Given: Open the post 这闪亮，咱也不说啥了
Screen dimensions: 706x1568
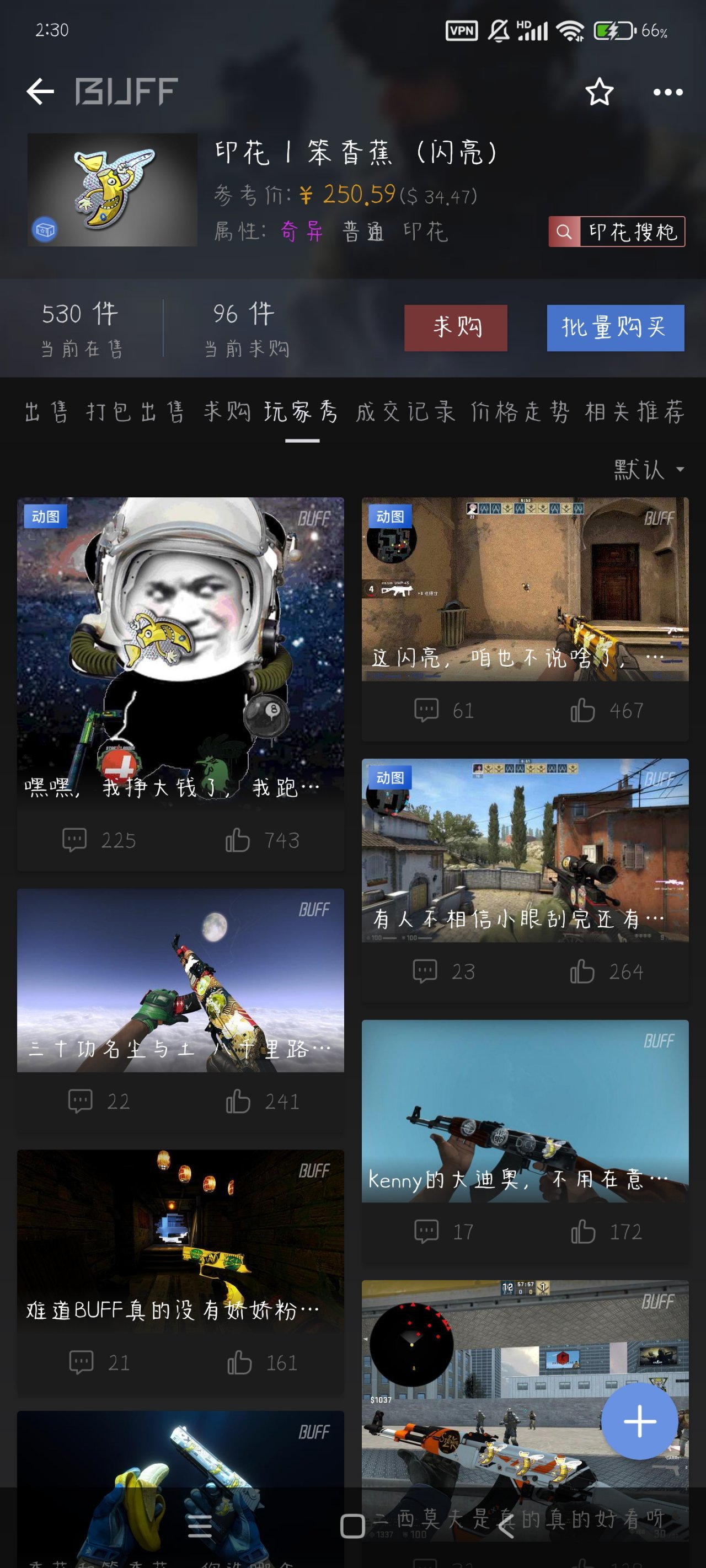Looking at the screenshot, I should pos(525,589).
